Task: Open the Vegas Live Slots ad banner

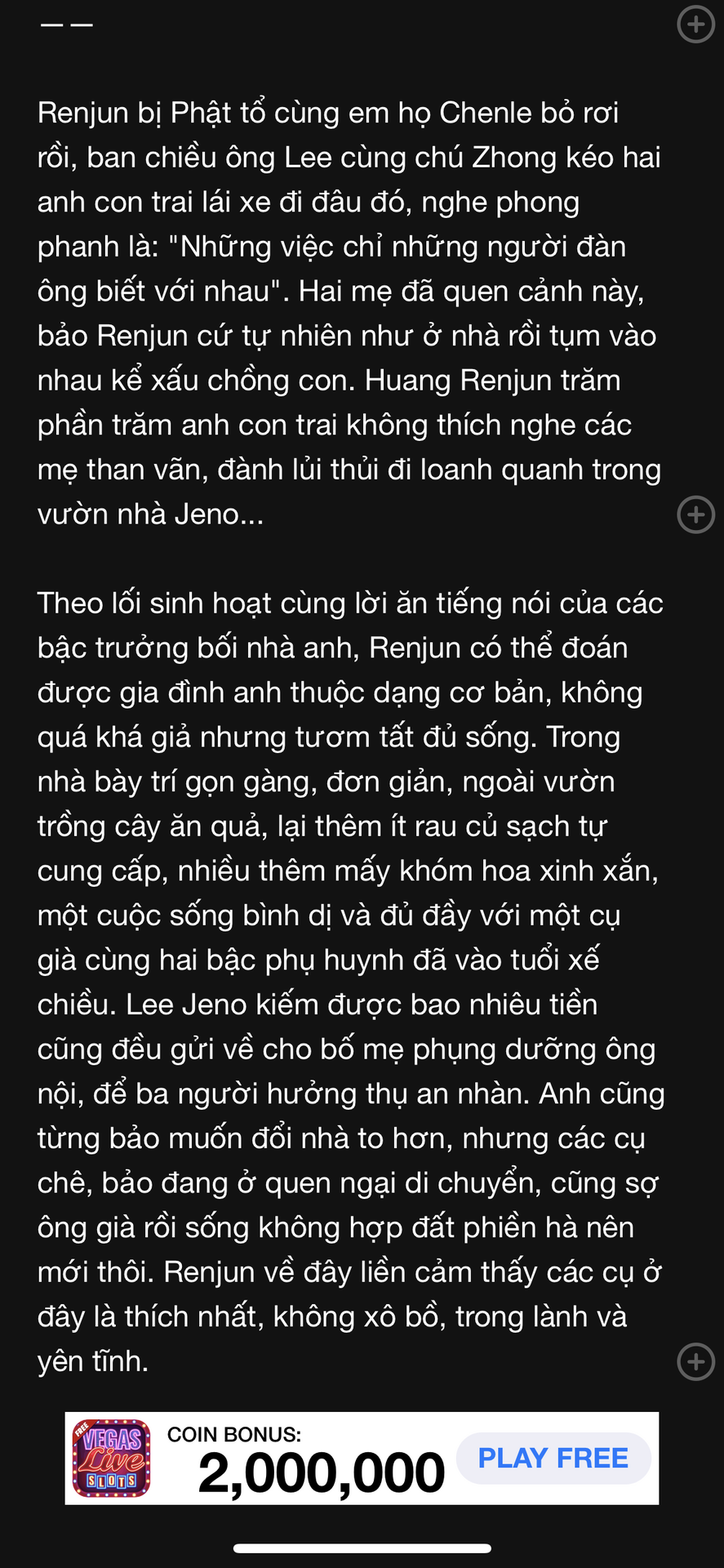Action: [x=362, y=1458]
